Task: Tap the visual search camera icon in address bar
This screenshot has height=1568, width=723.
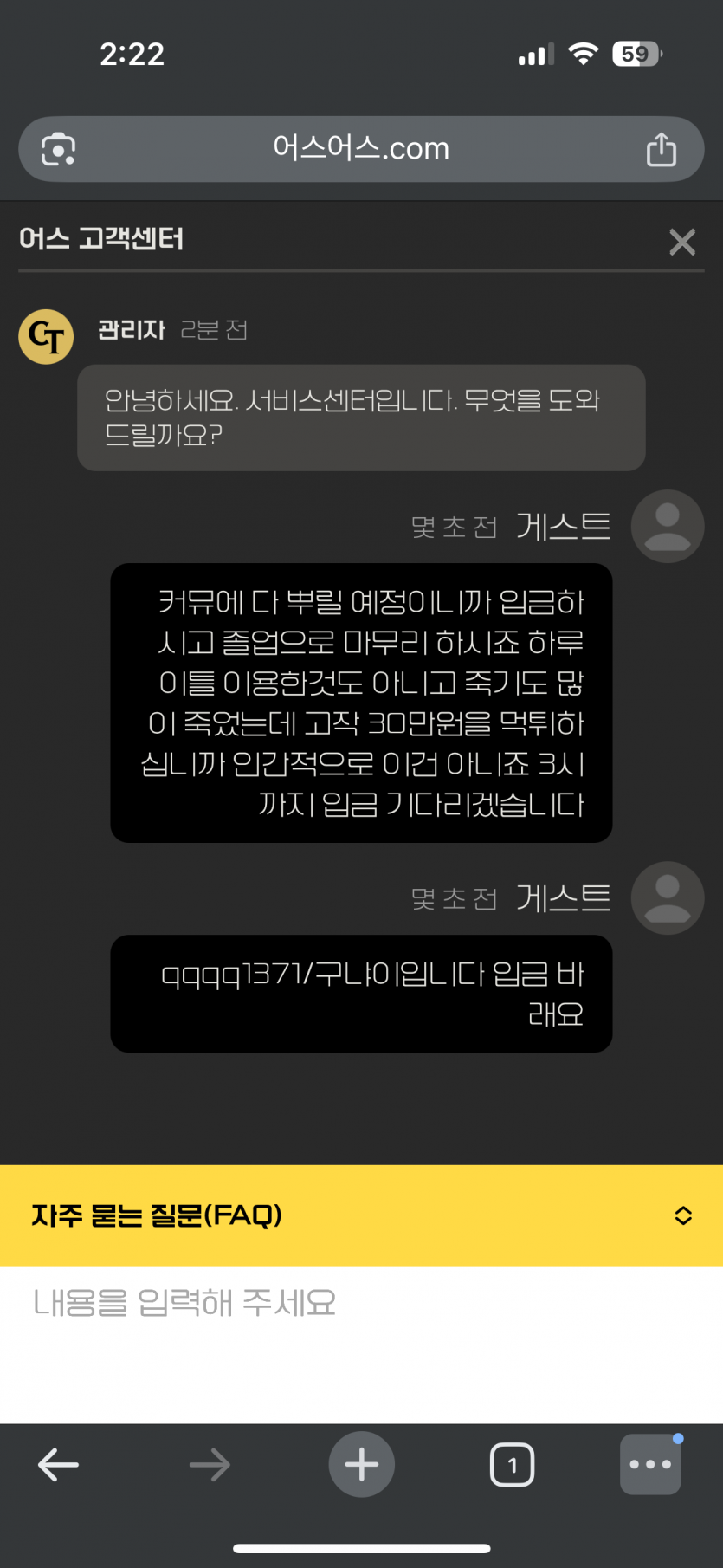Action: (57, 149)
